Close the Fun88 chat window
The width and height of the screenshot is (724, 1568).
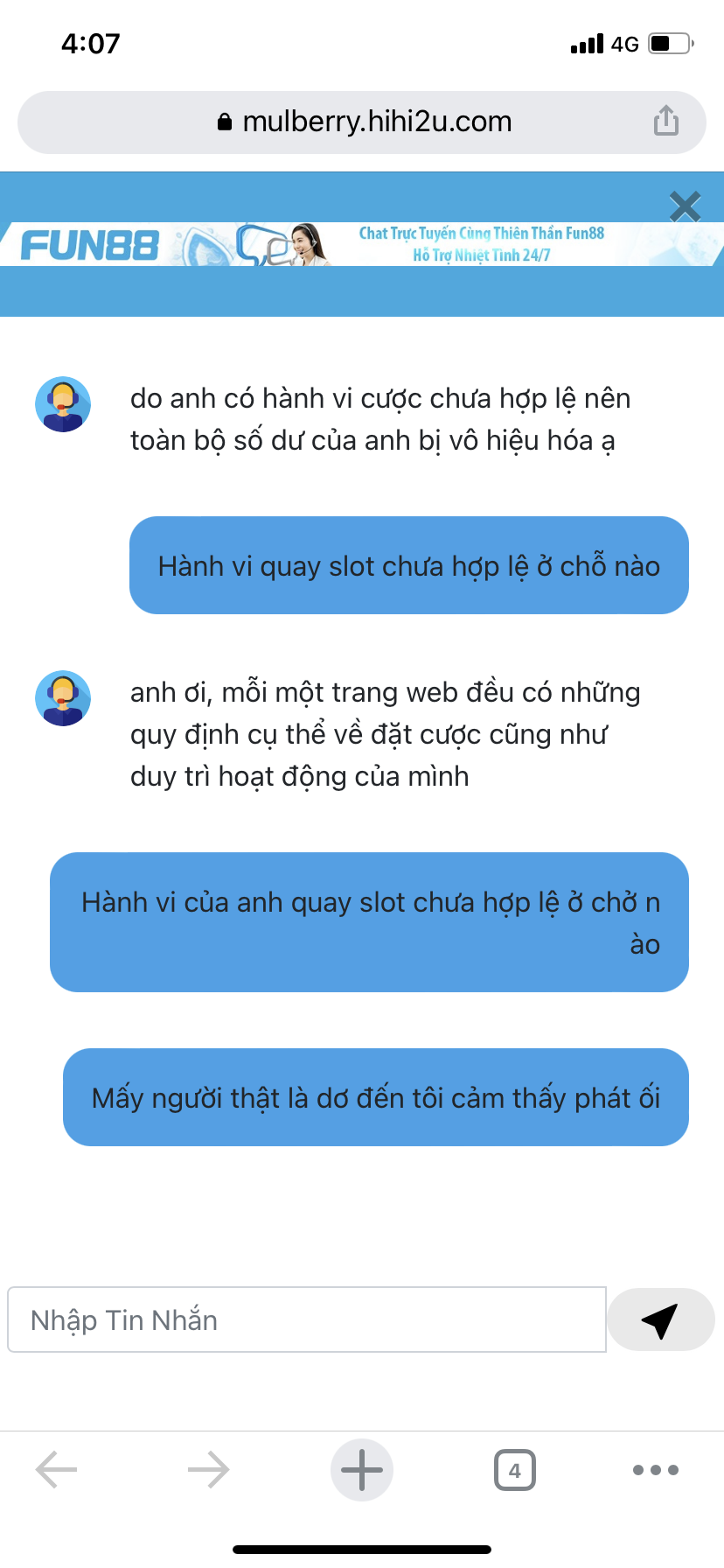pos(685,206)
